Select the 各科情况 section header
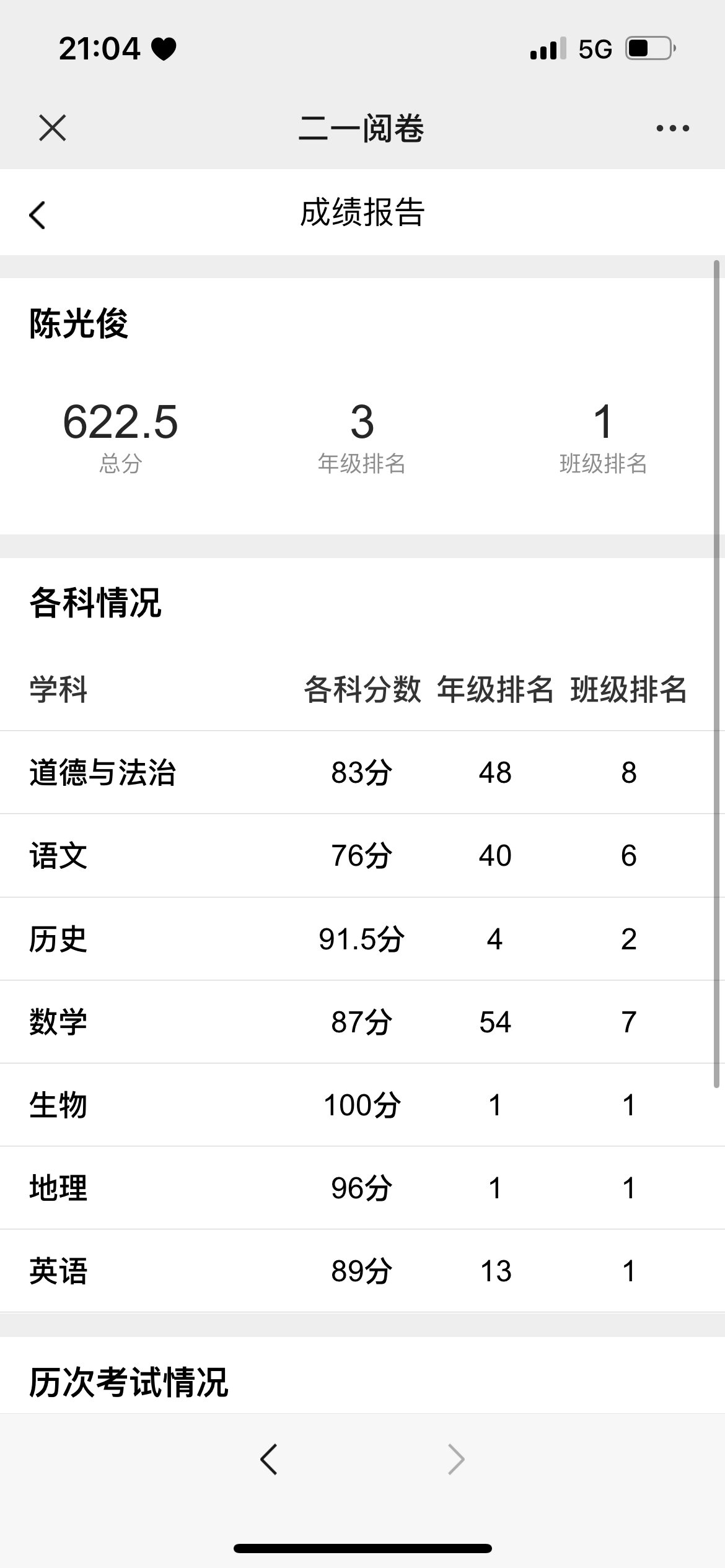This screenshot has height=1568, width=725. pyautogui.click(x=94, y=606)
